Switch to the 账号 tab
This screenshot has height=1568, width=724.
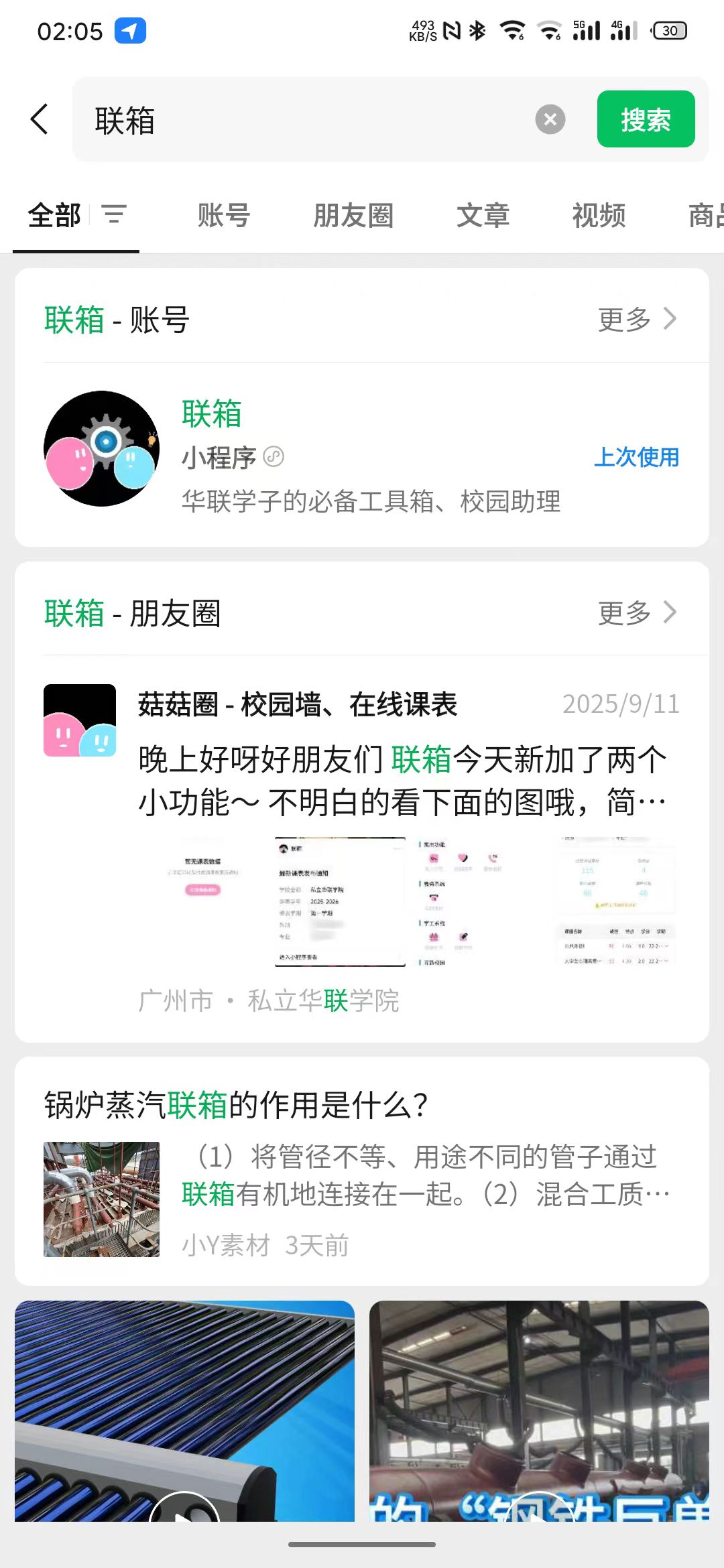coord(223,216)
